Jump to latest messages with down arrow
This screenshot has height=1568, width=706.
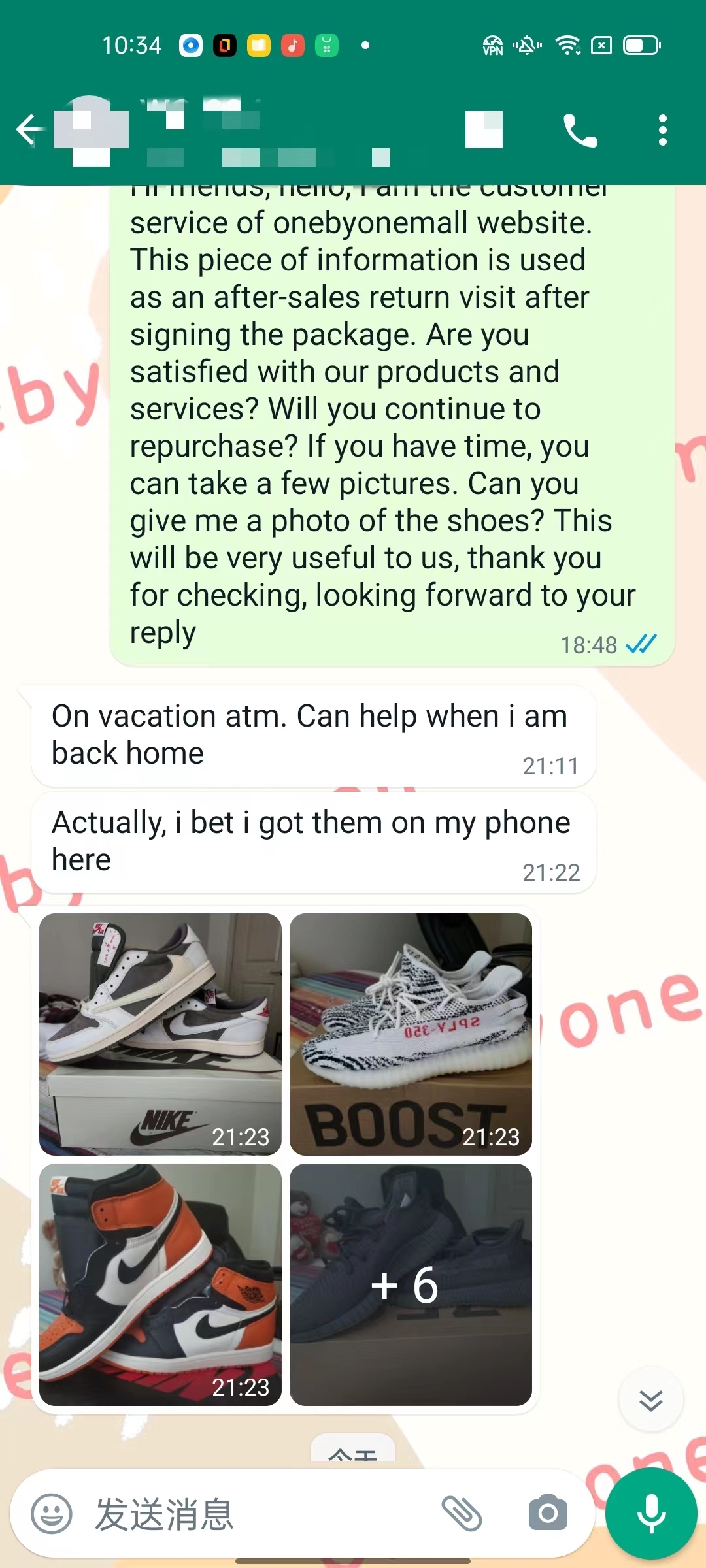pos(650,1400)
